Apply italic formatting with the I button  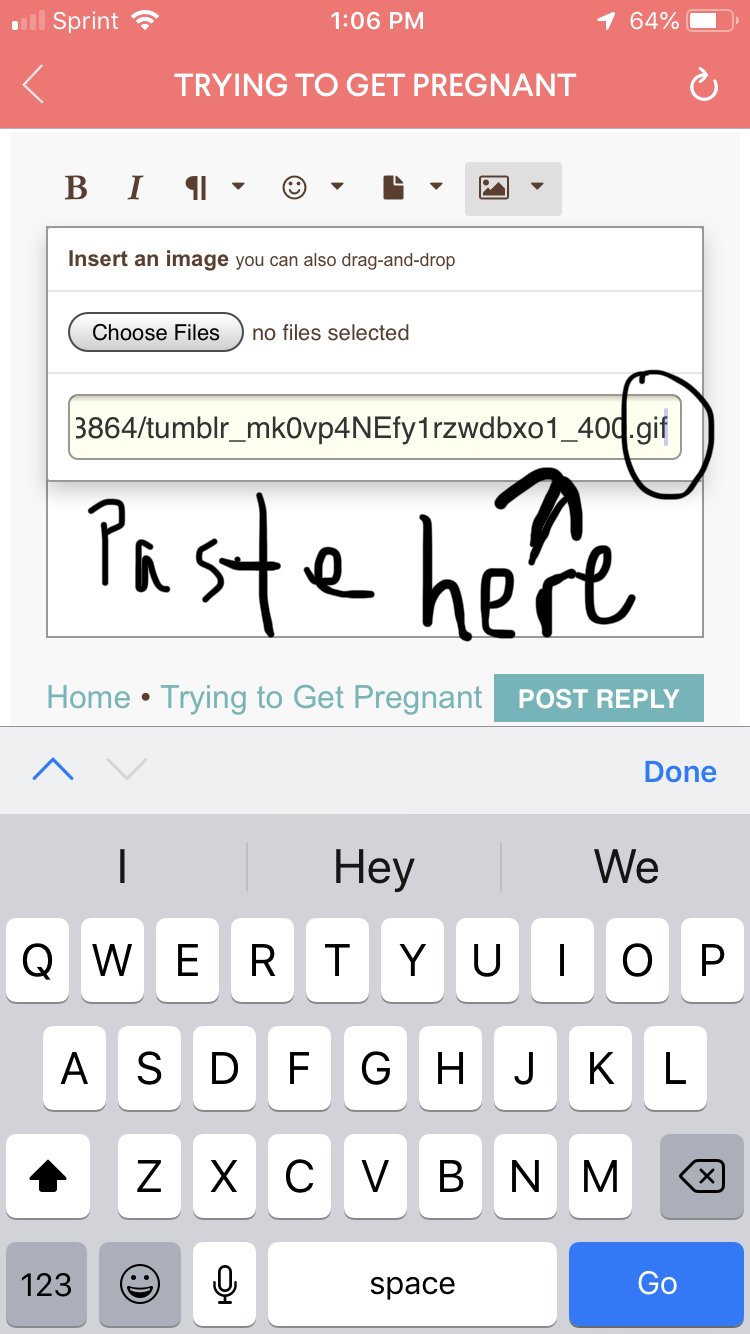(x=135, y=188)
